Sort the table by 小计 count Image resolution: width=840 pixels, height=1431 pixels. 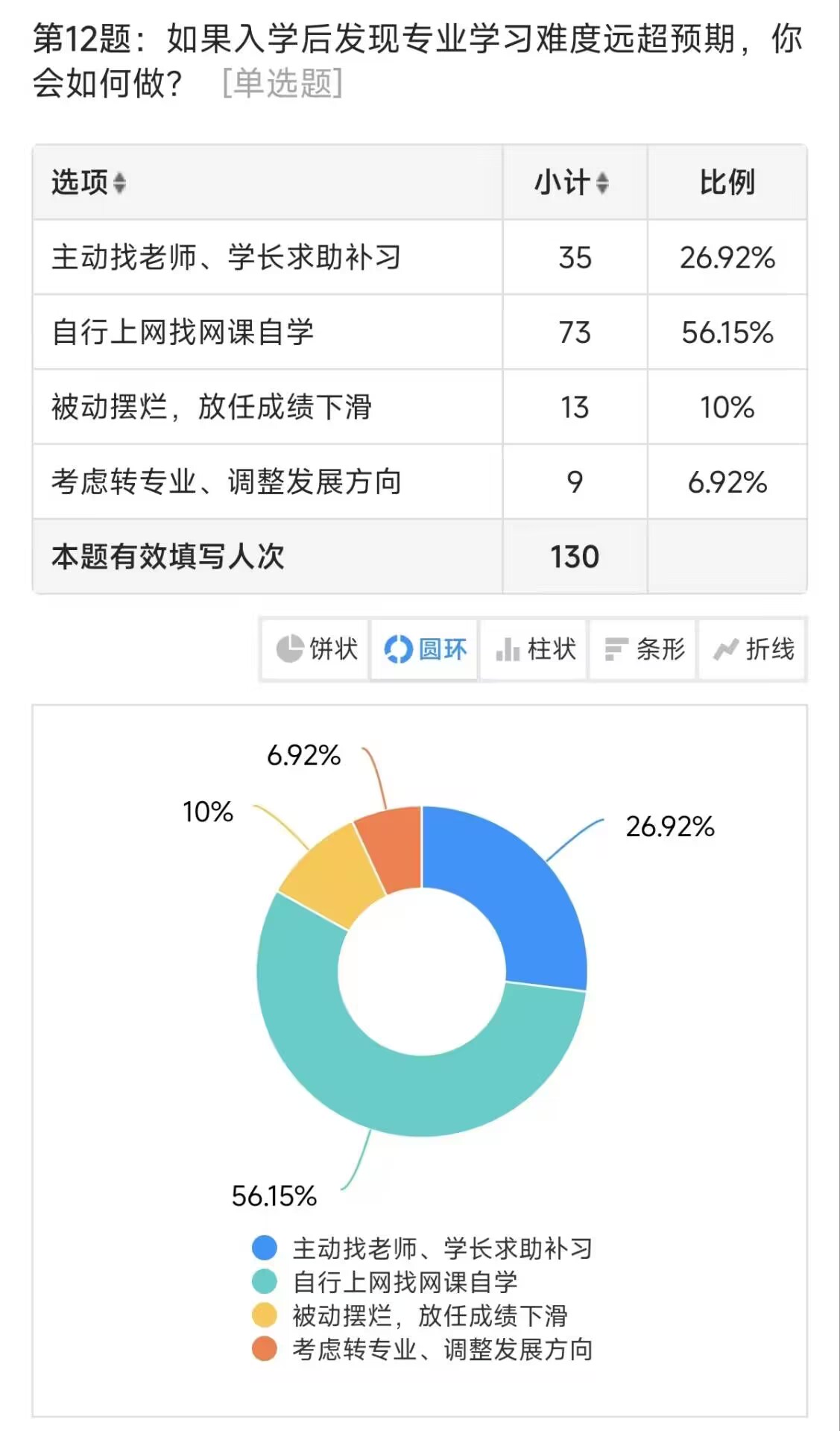[572, 183]
